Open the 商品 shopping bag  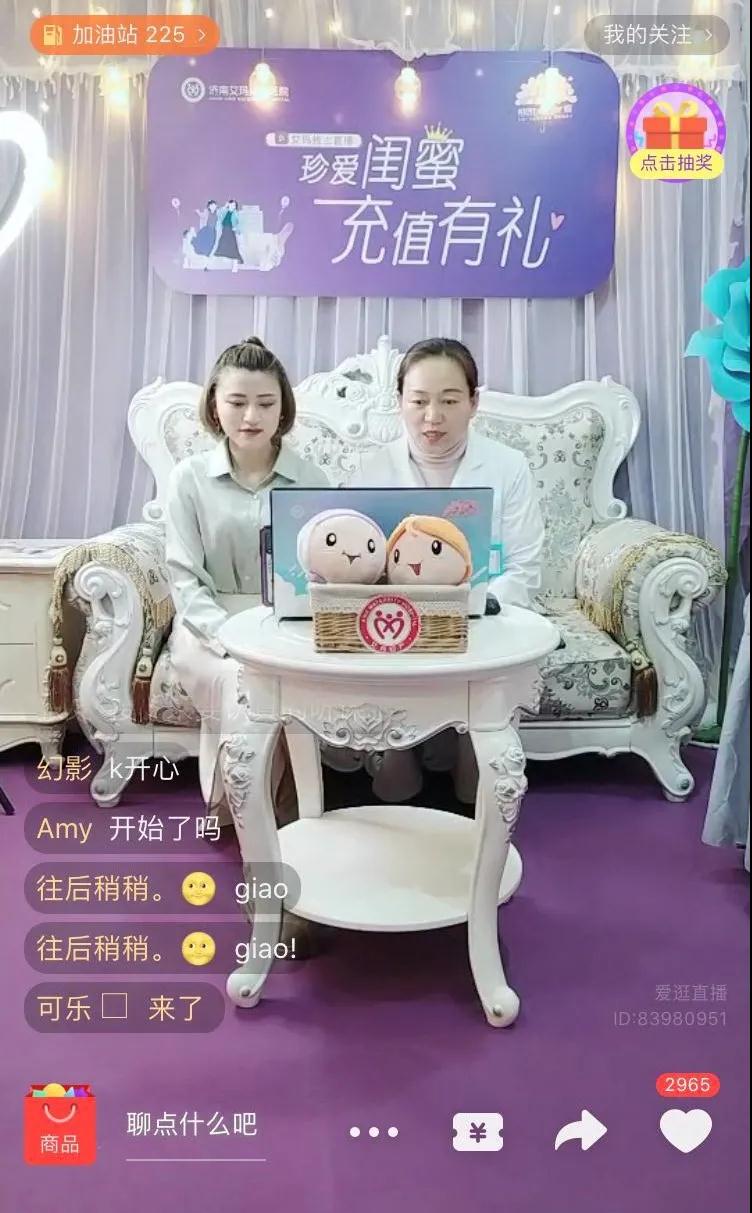click(x=60, y=1124)
